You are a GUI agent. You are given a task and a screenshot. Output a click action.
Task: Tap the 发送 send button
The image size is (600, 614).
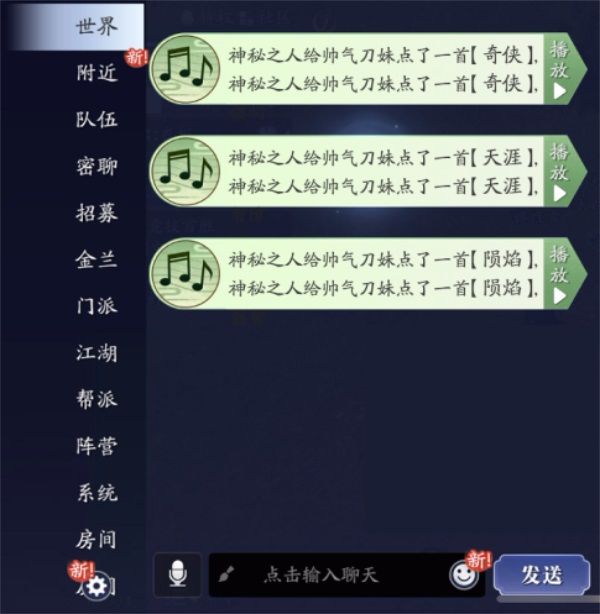tap(541, 575)
